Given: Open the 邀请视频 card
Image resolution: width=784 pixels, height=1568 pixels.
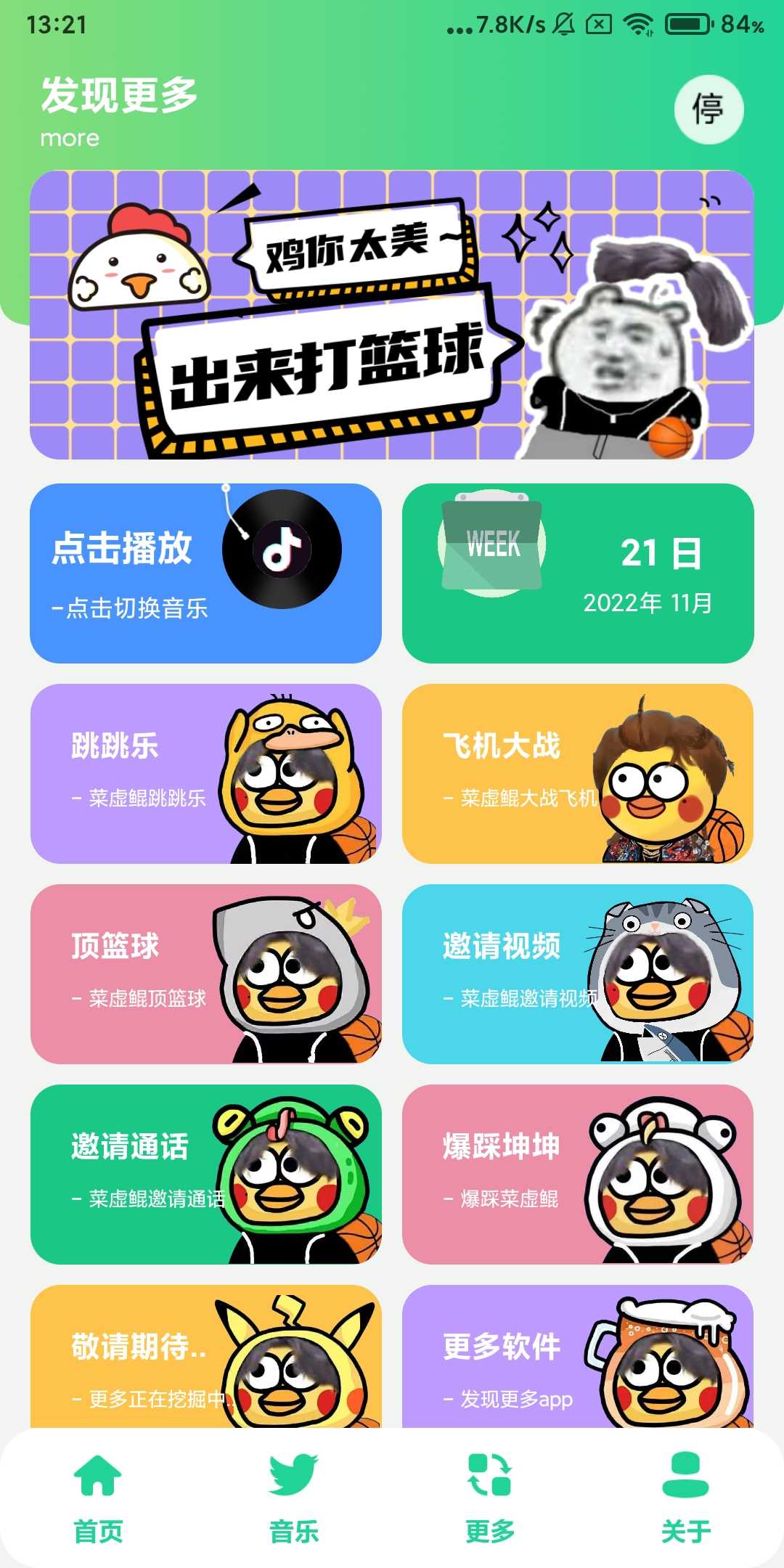Looking at the screenshot, I should 578,974.
